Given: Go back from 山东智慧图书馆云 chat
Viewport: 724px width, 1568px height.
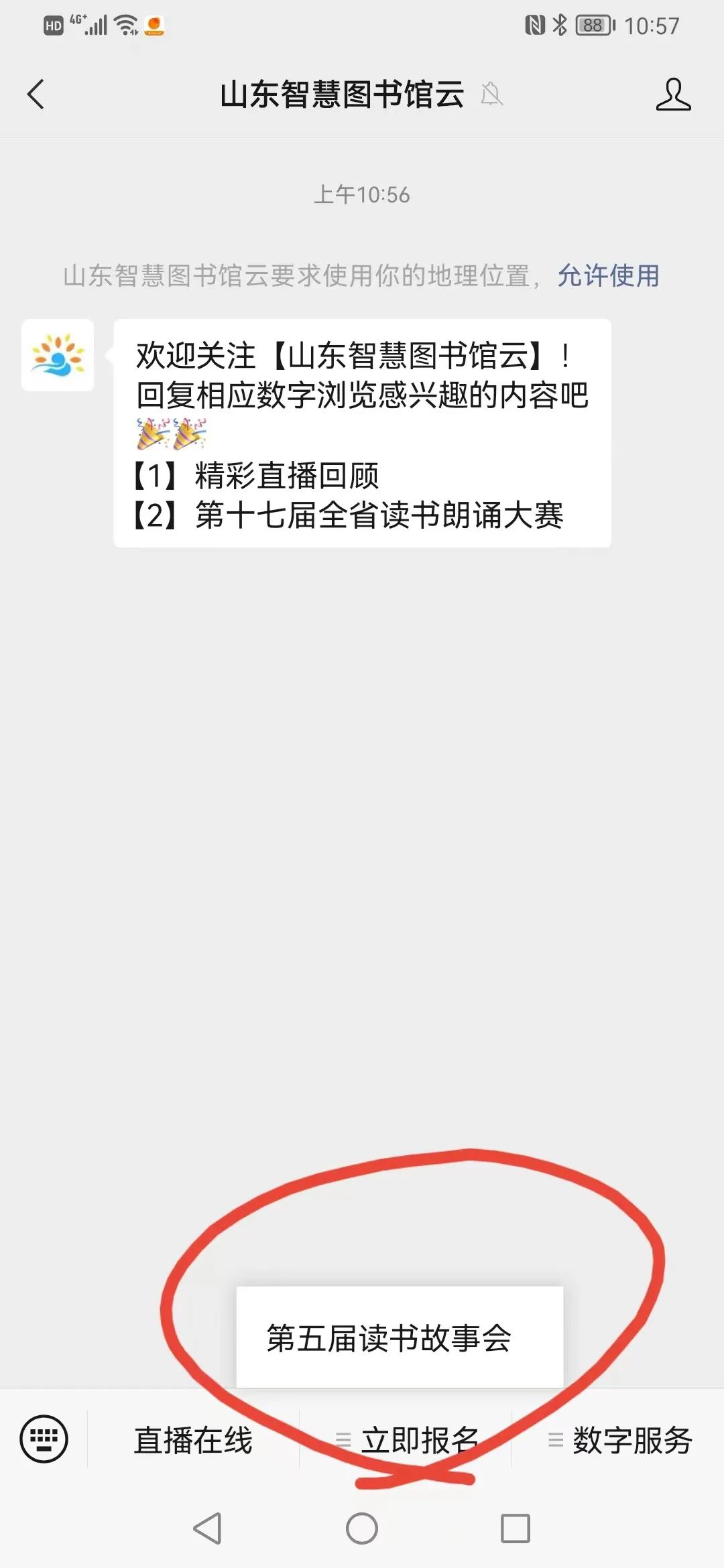Looking at the screenshot, I should (36, 94).
